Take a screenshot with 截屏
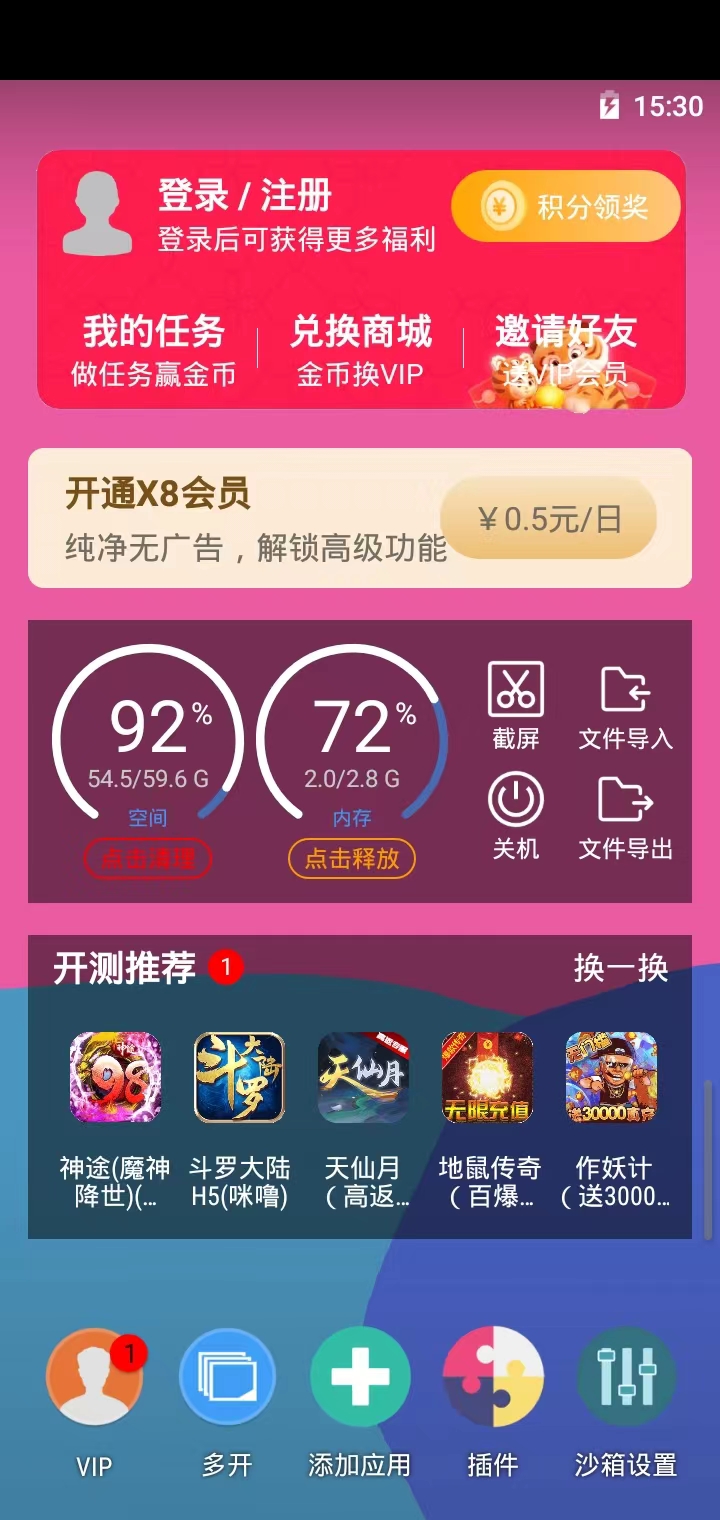 pos(516,705)
